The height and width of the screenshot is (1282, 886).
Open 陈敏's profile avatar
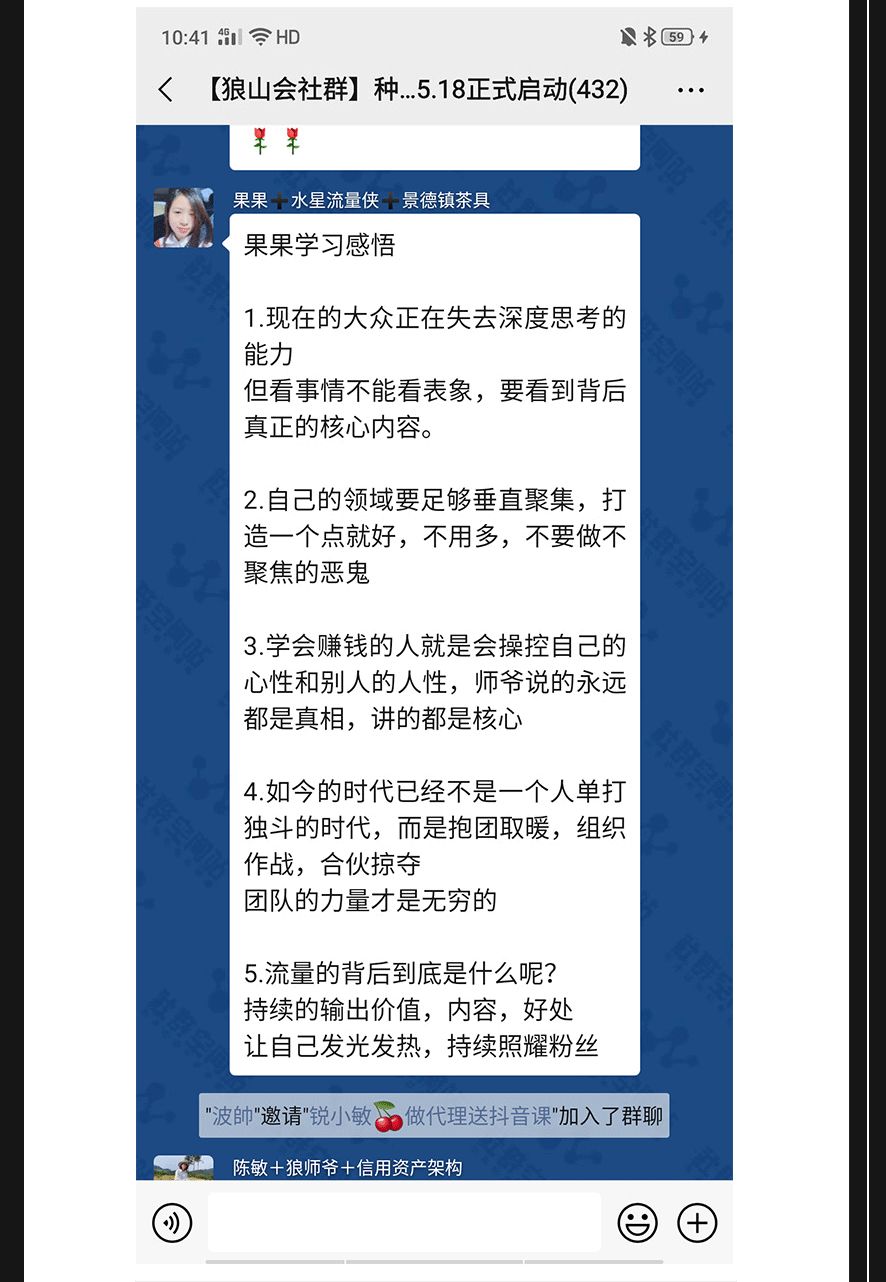pos(183,1168)
